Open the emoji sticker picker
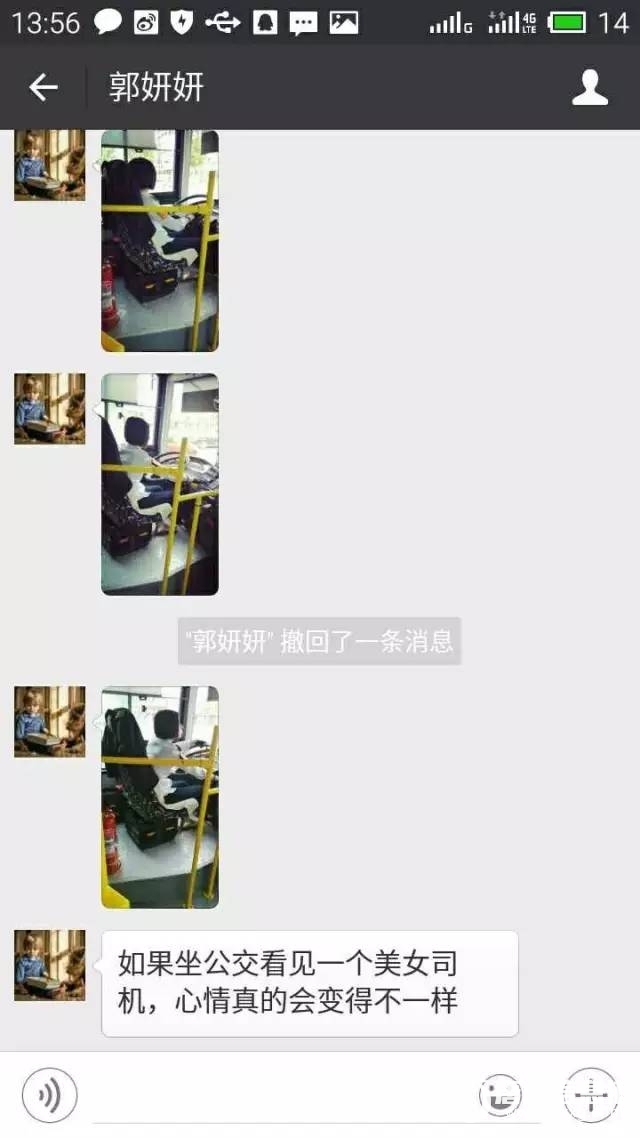This screenshot has height=1138, width=640. [500, 1095]
